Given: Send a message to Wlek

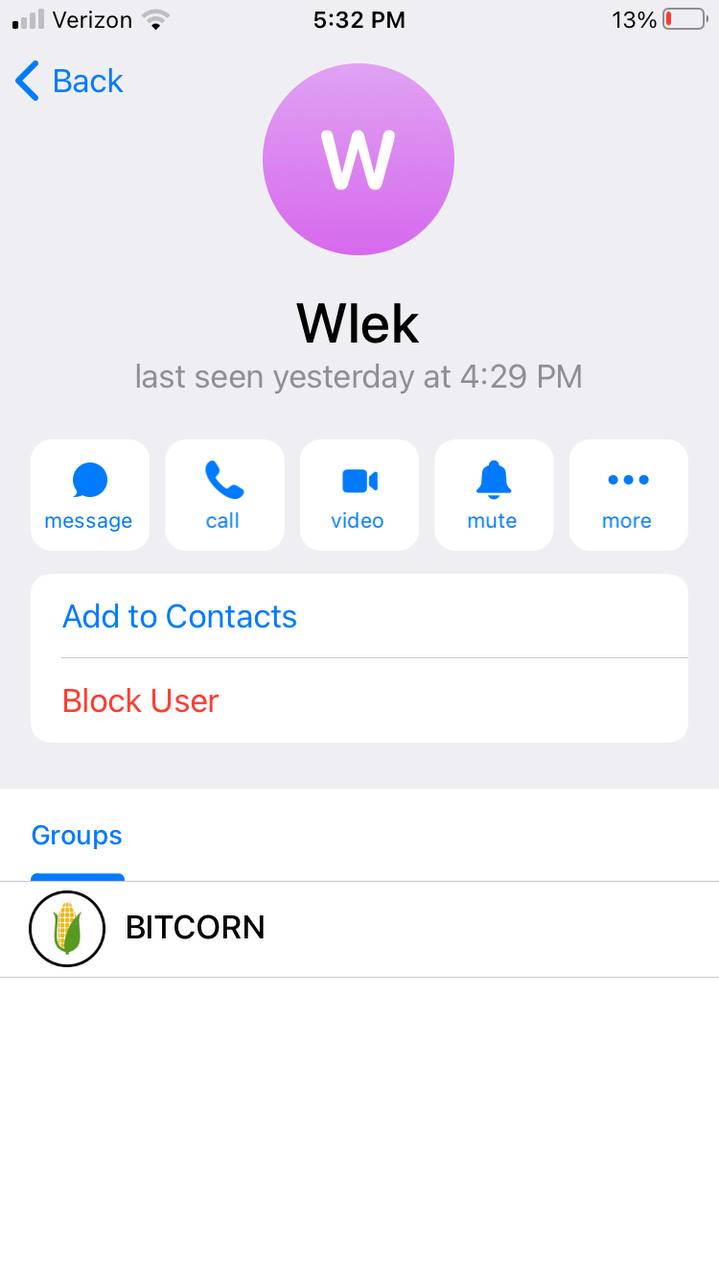Looking at the screenshot, I should 89,495.
